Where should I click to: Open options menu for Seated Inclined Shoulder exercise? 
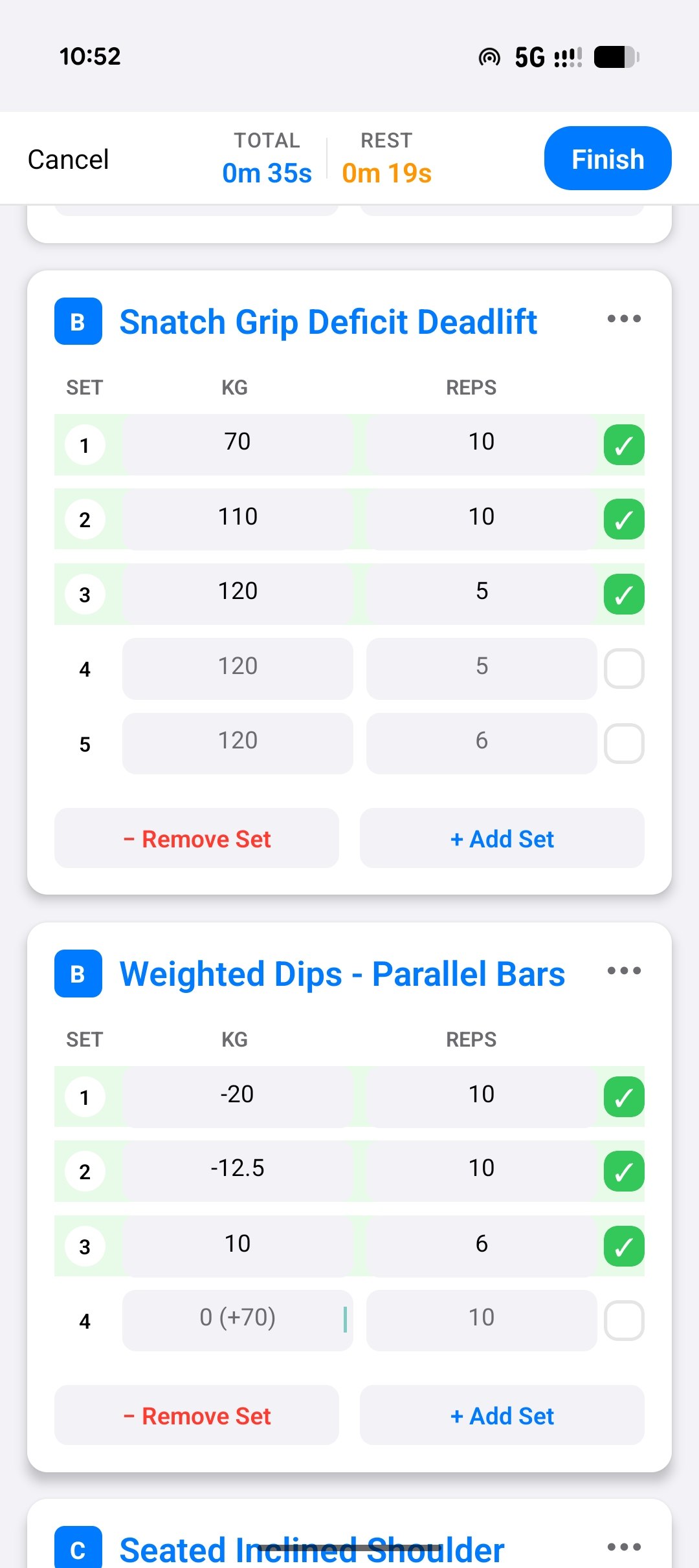click(624, 1547)
